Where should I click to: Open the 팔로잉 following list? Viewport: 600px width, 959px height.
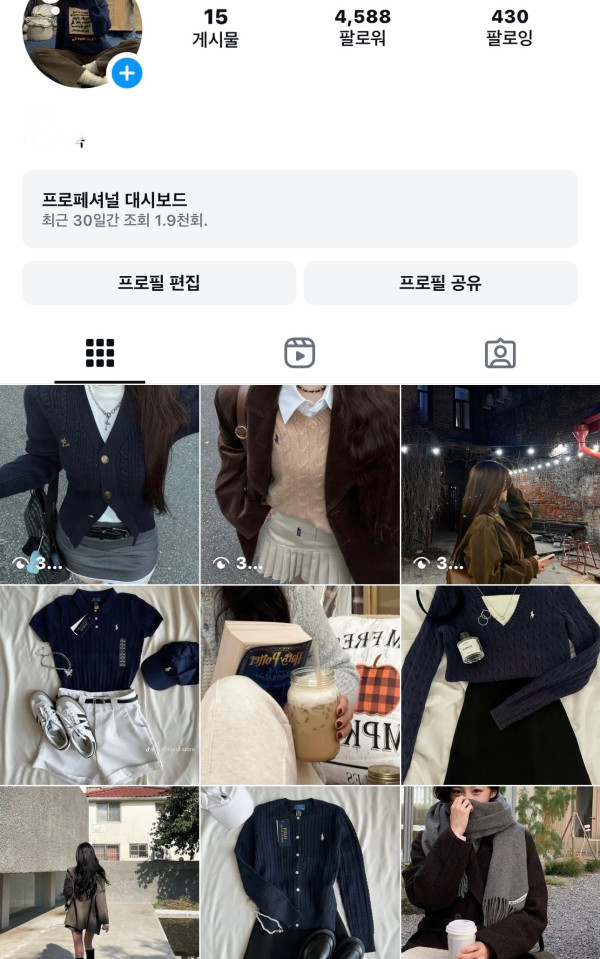point(509,28)
